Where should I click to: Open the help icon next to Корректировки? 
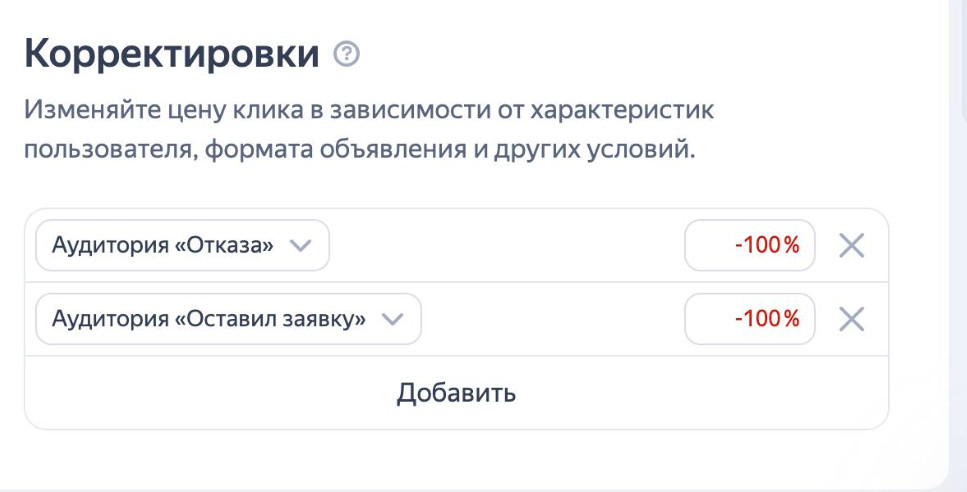coord(347,54)
